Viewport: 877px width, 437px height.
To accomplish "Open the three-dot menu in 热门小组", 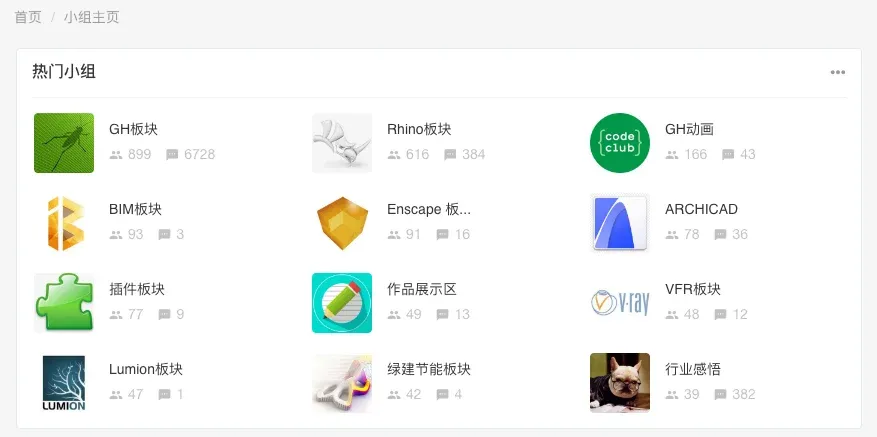I will tap(837, 72).
